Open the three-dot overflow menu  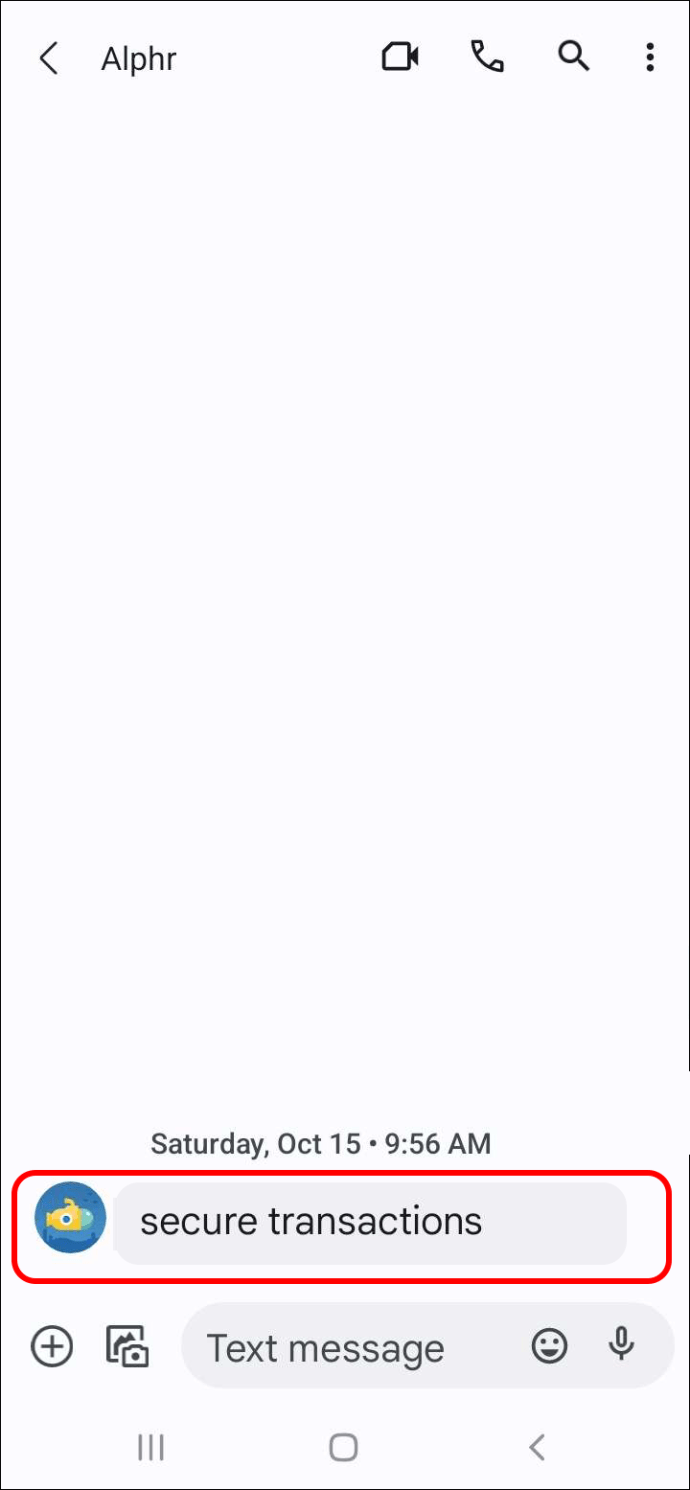pyautogui.click(x=650, y=57)
